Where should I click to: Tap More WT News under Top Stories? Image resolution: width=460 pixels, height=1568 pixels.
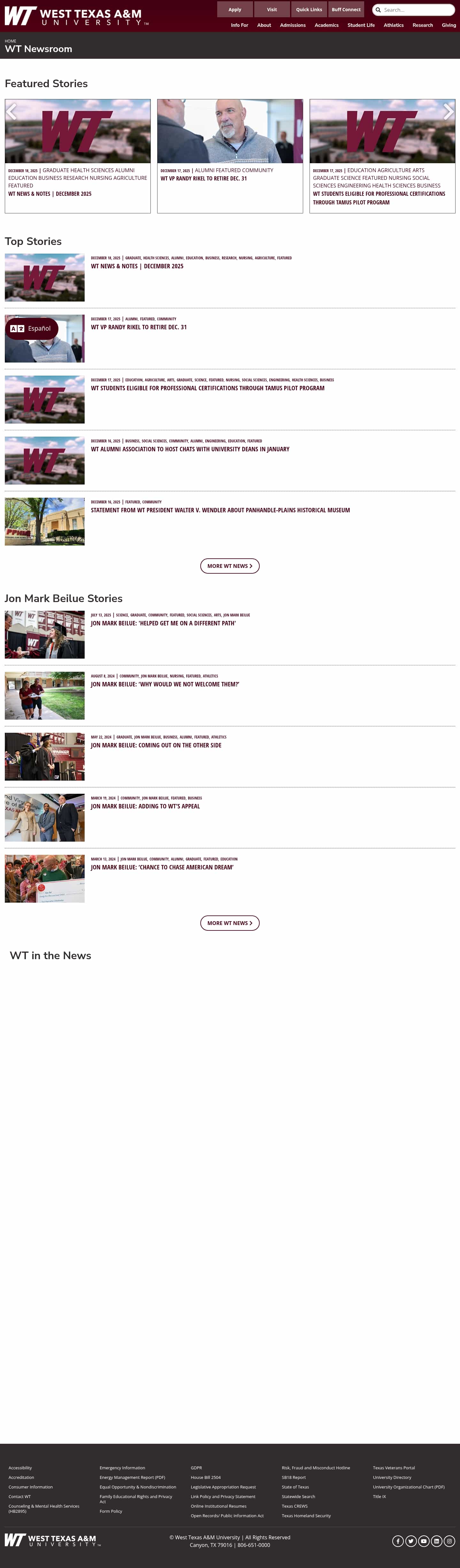point(229,566)
